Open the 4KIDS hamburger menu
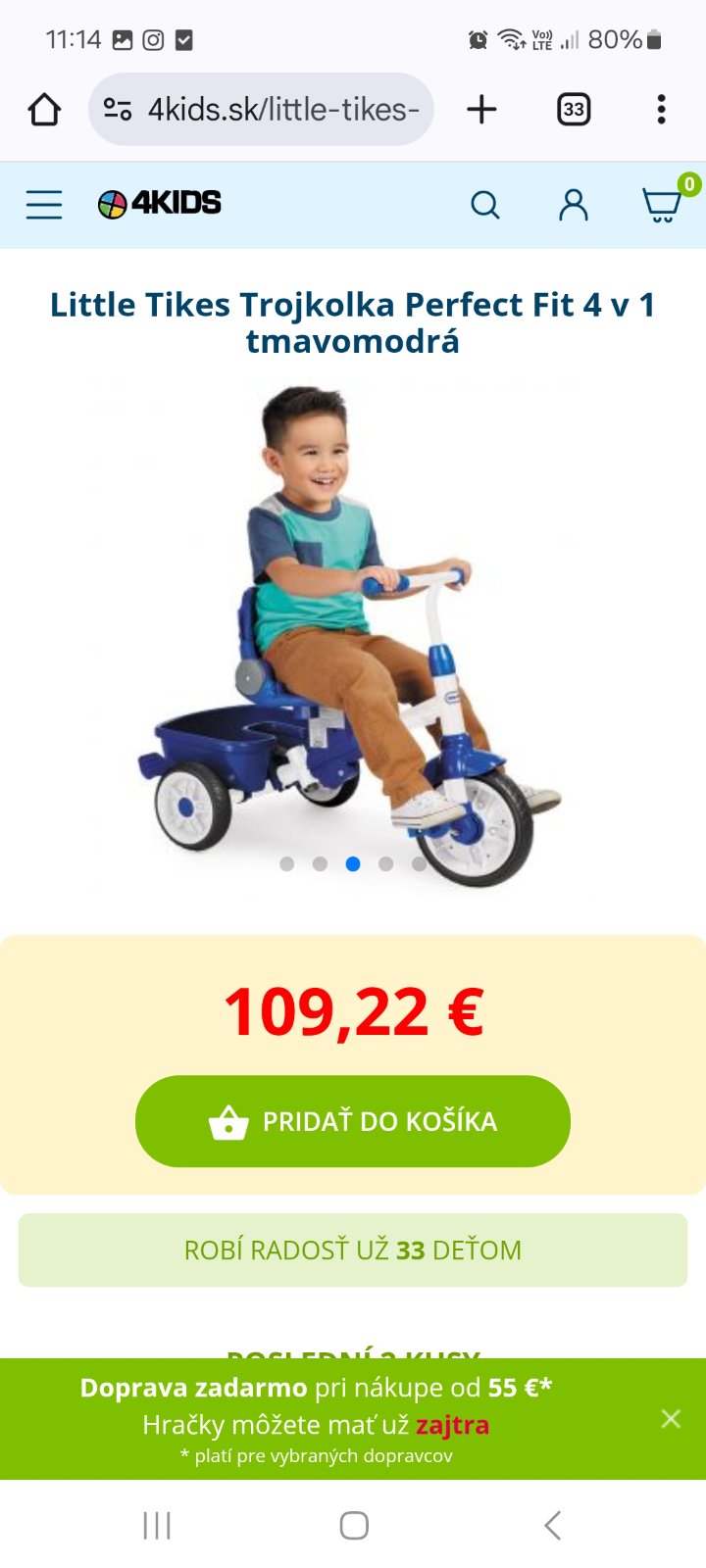 pyautogui.click(x=44, y=205)
